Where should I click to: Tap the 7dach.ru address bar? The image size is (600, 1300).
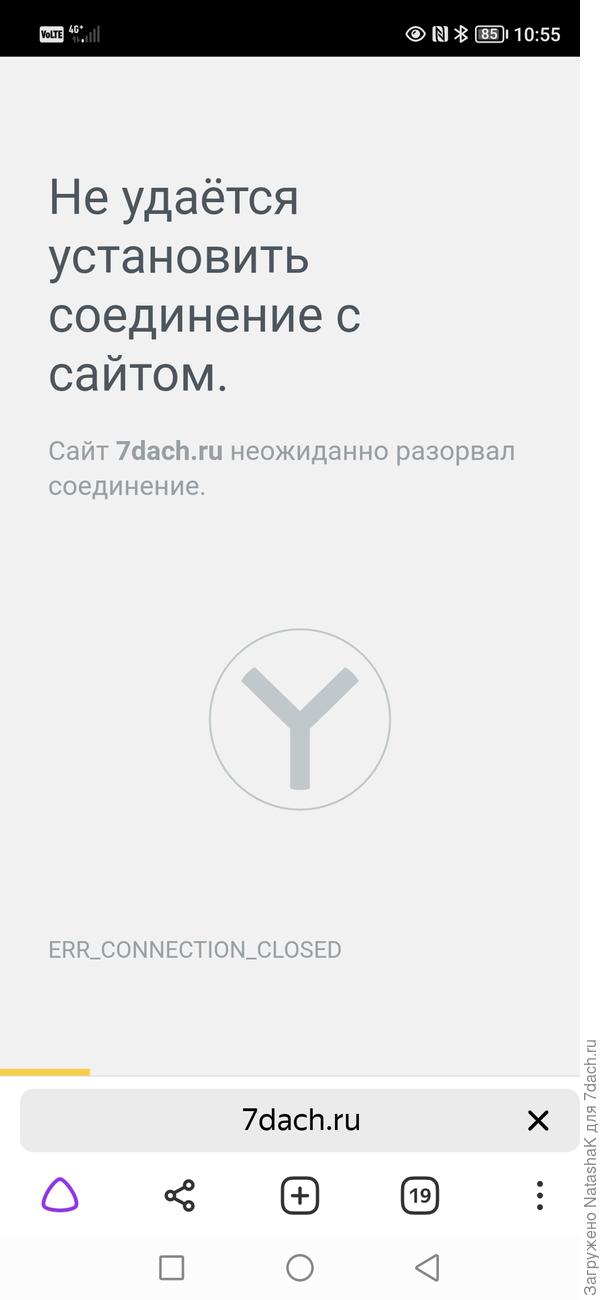click(300, 1120)
